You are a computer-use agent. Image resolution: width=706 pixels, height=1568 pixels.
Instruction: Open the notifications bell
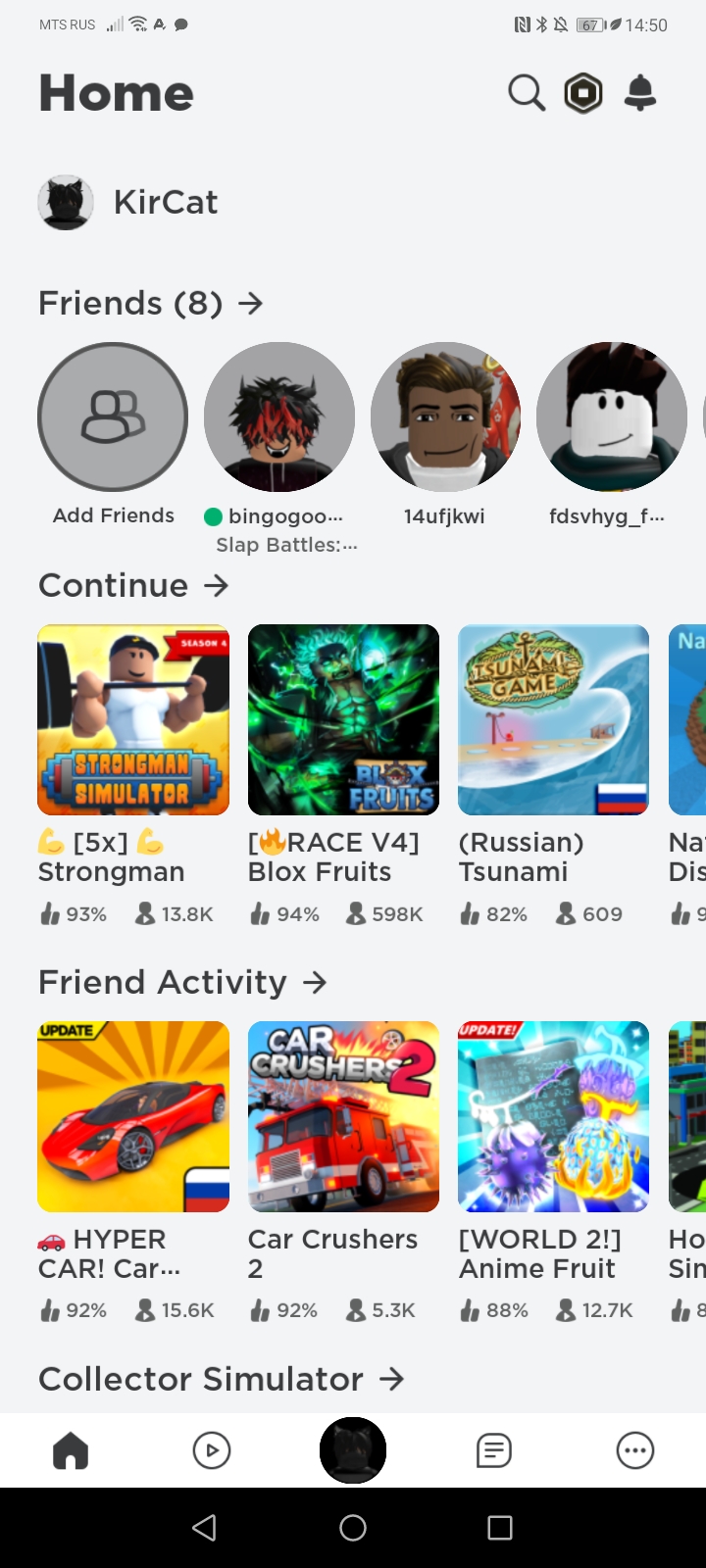(640, 93)
